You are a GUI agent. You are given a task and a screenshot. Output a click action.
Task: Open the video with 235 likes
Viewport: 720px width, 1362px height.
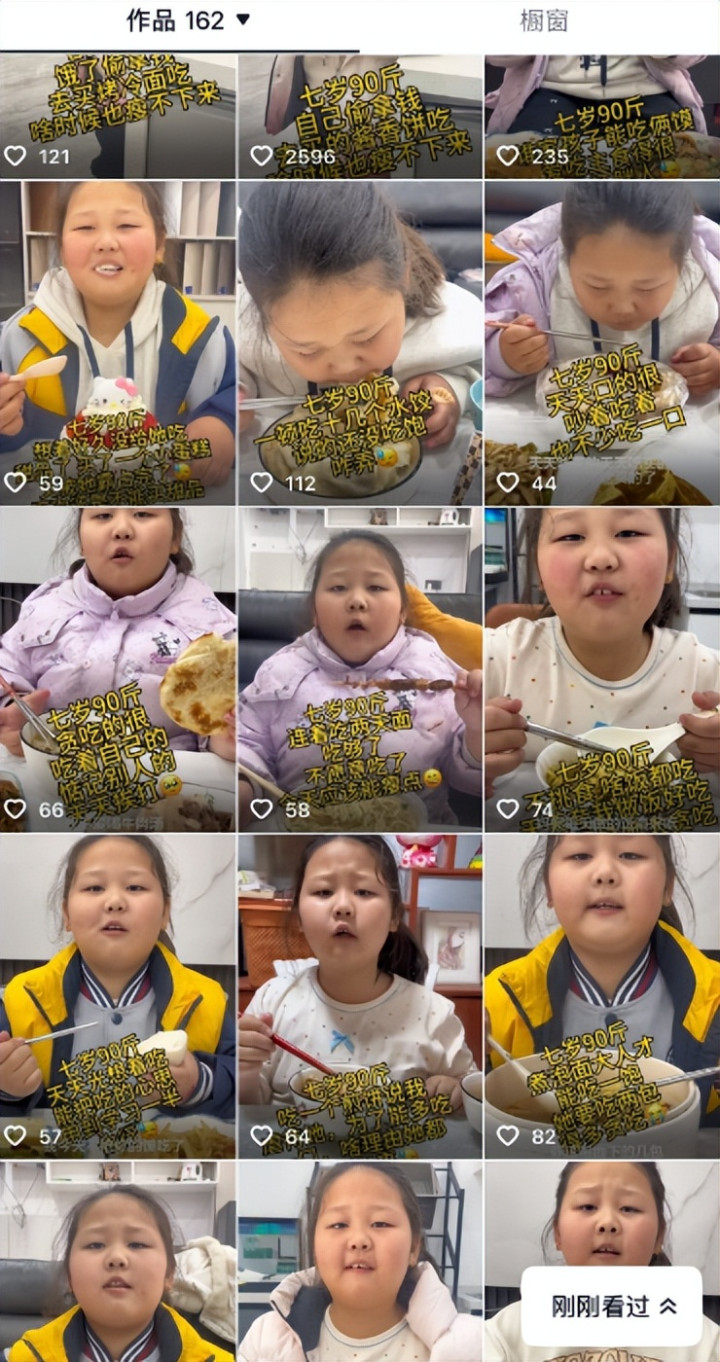click(x=602, y=115)
